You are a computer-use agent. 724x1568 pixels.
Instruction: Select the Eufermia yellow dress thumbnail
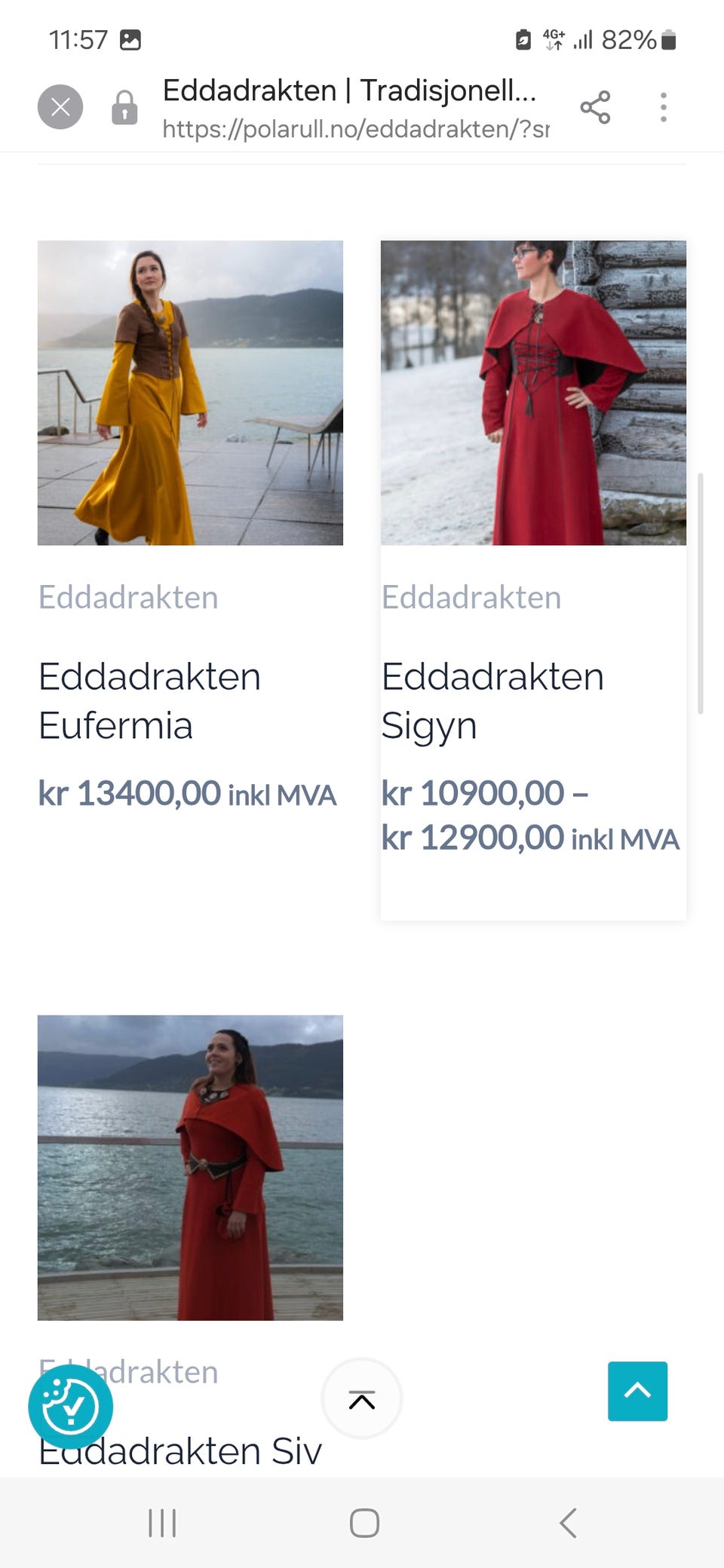coord(189,393)
